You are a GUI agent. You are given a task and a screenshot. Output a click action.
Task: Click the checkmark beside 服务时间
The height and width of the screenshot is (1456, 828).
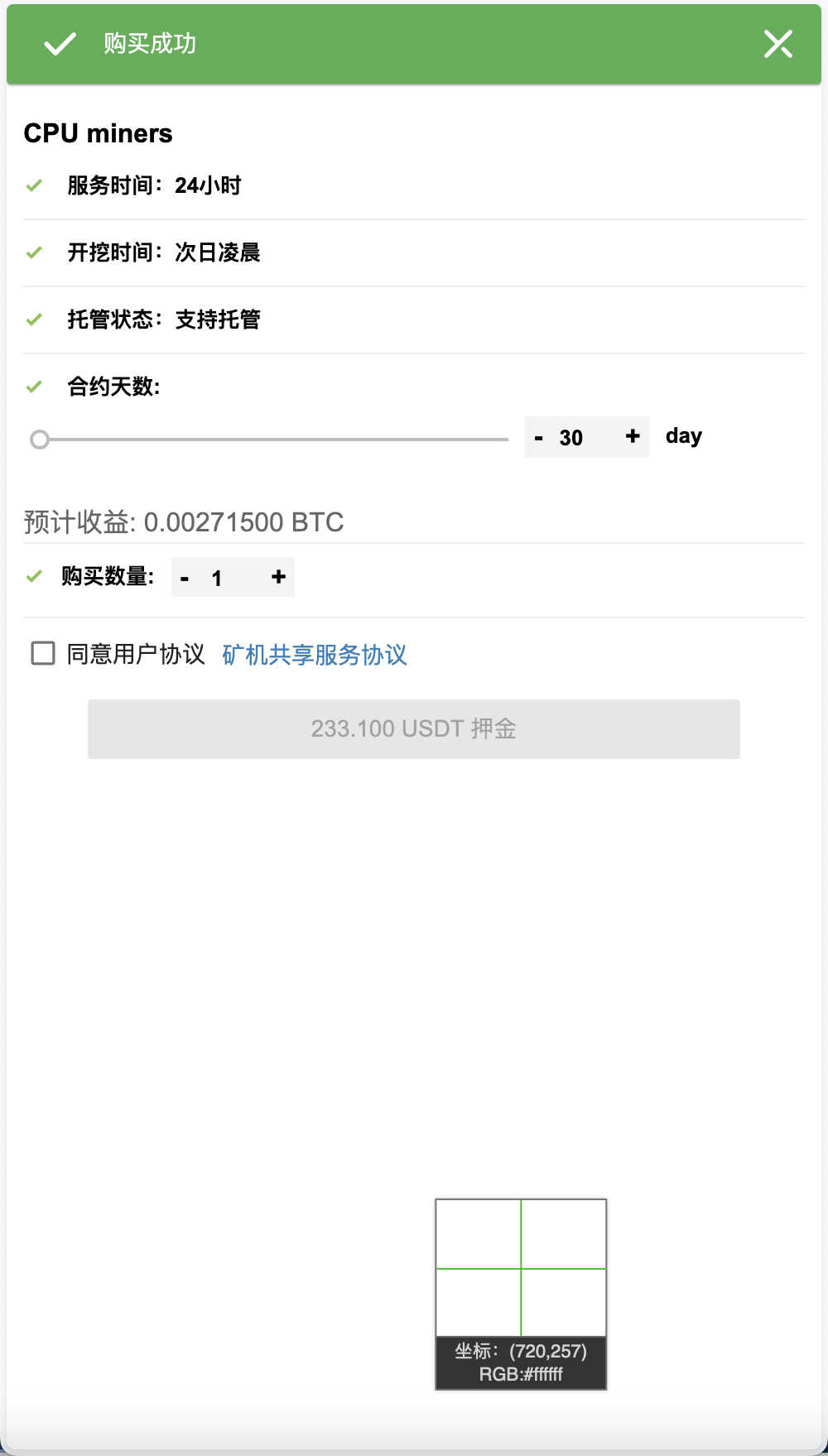(33, 187)
